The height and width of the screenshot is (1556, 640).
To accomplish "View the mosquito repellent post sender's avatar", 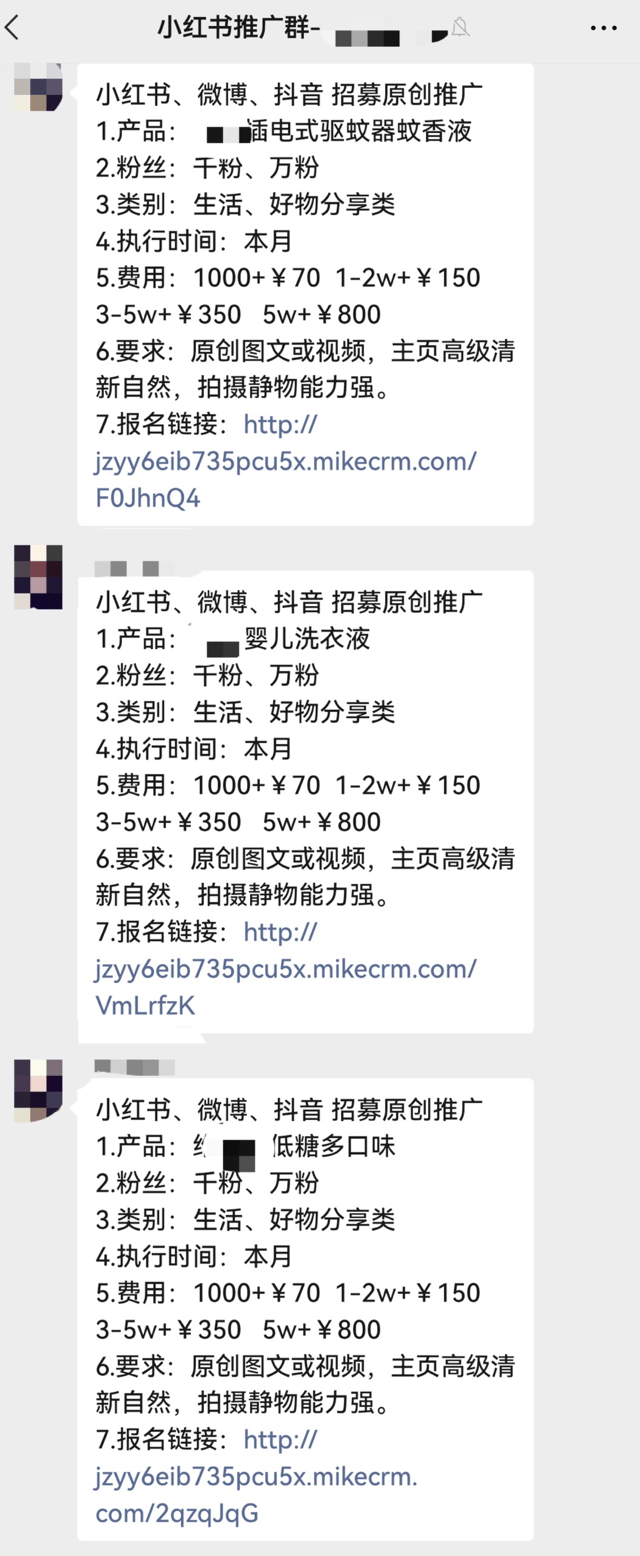I will (x=38, y=87).
